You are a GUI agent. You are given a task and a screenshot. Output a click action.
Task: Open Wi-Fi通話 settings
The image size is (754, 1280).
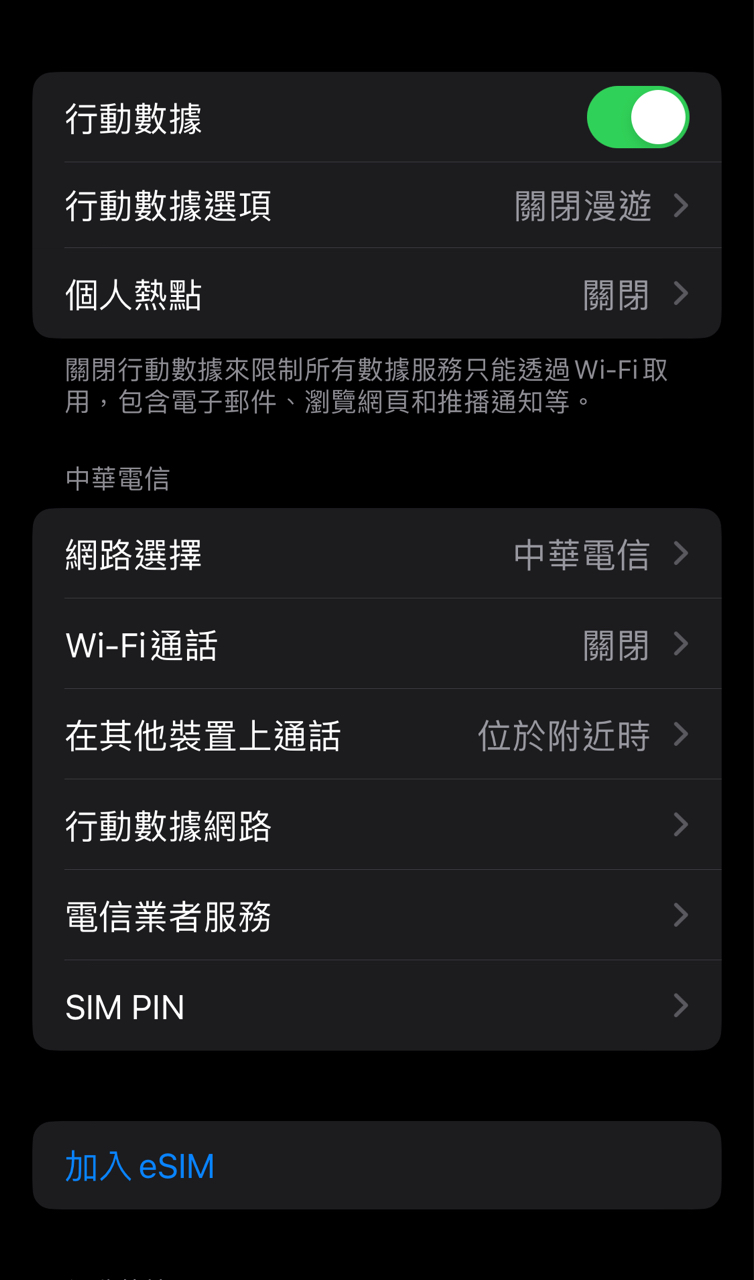pyautogui.click(x=376, y=645)
